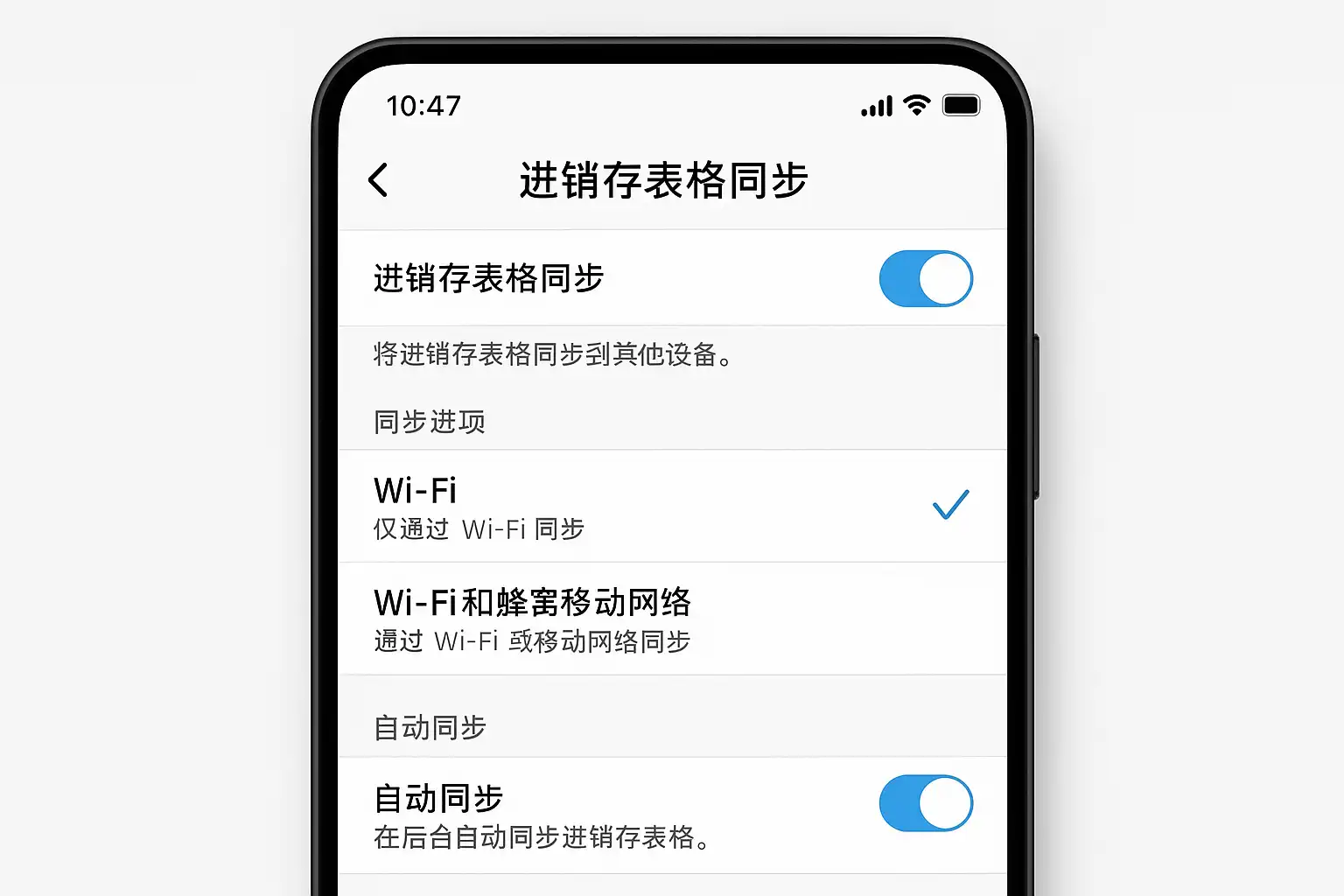1344x896 pixels.
Task: Go back using the top-left arrow
Action: coord(378,180)
